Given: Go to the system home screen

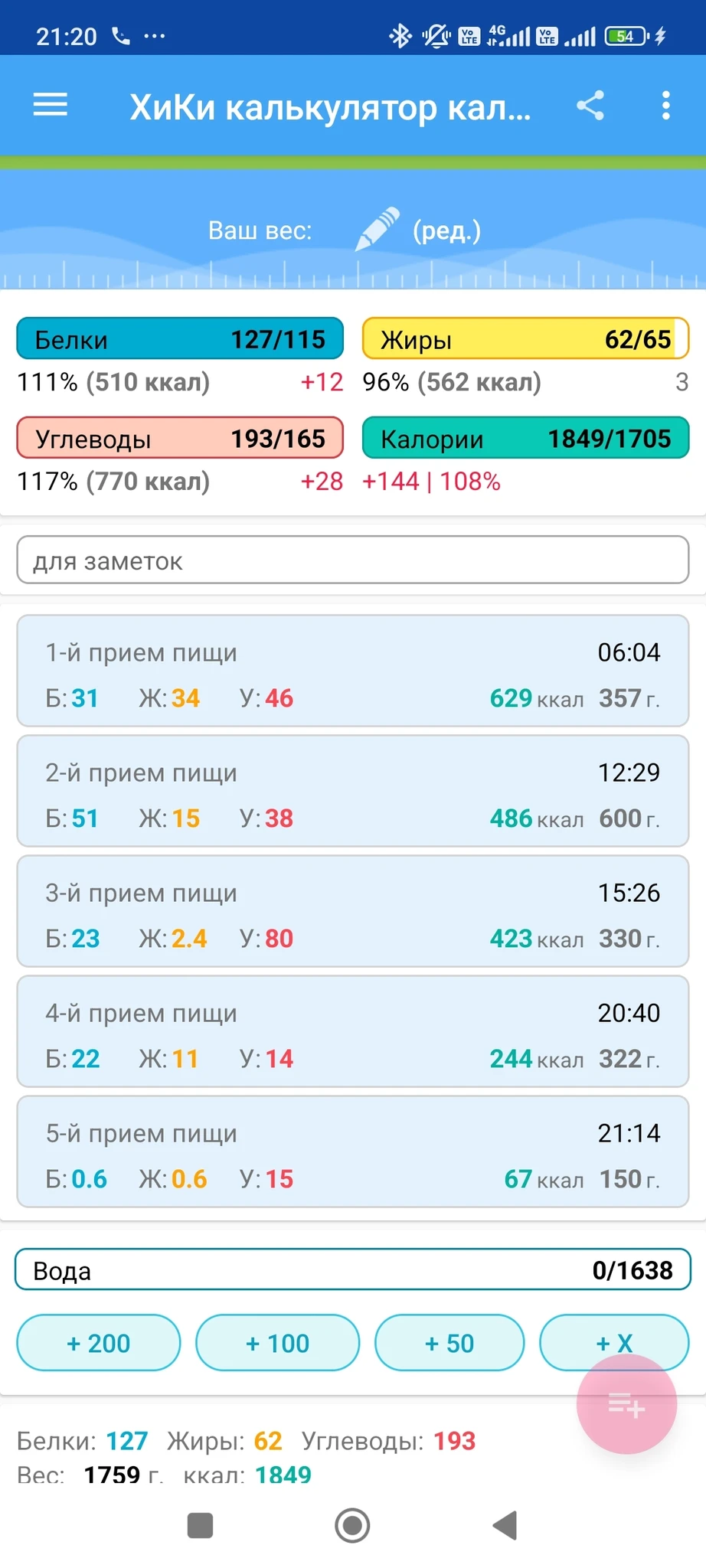Looking at the screenshot, I should tap(352, 1525).
